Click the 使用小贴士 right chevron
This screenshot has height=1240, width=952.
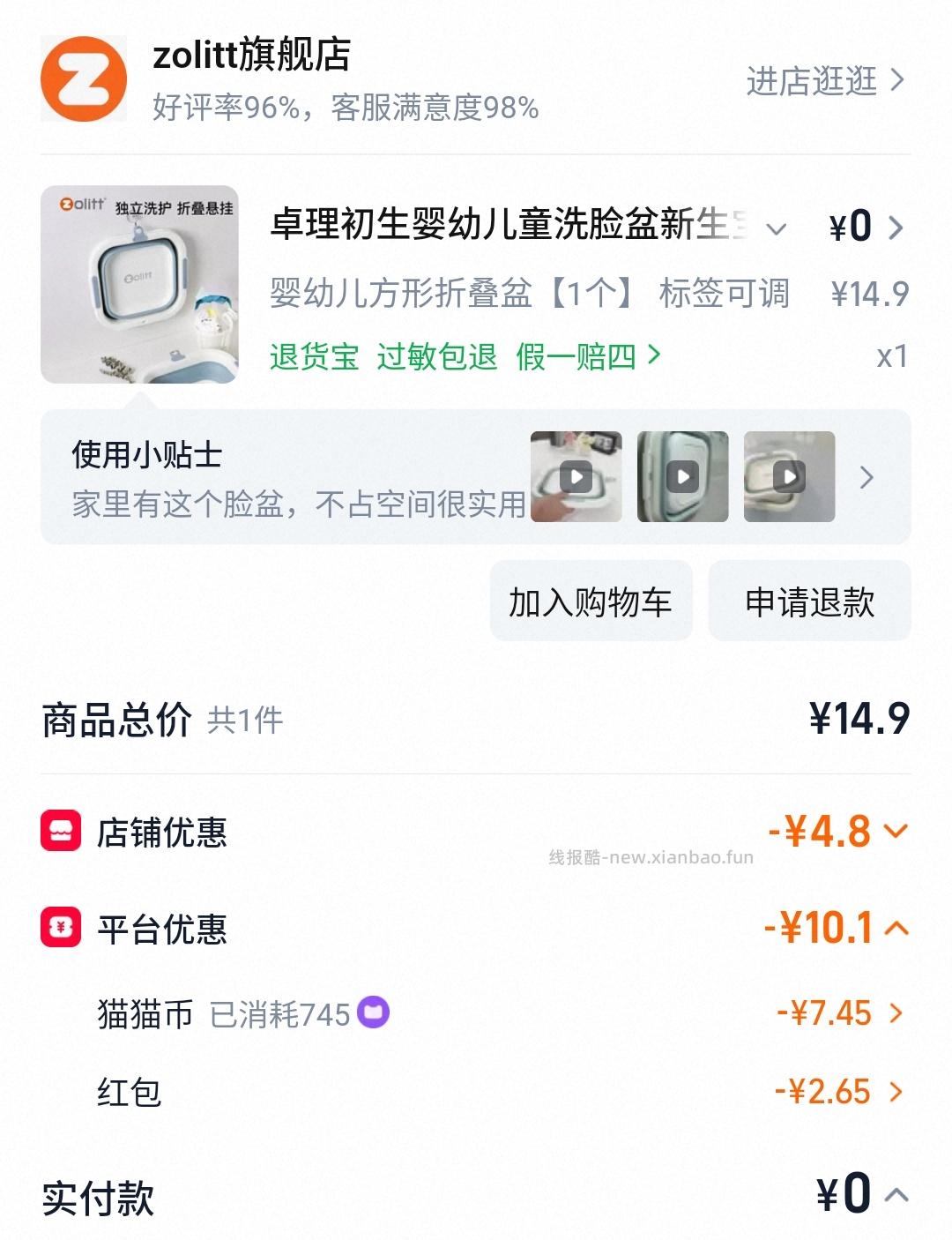(x=867, y=476)
